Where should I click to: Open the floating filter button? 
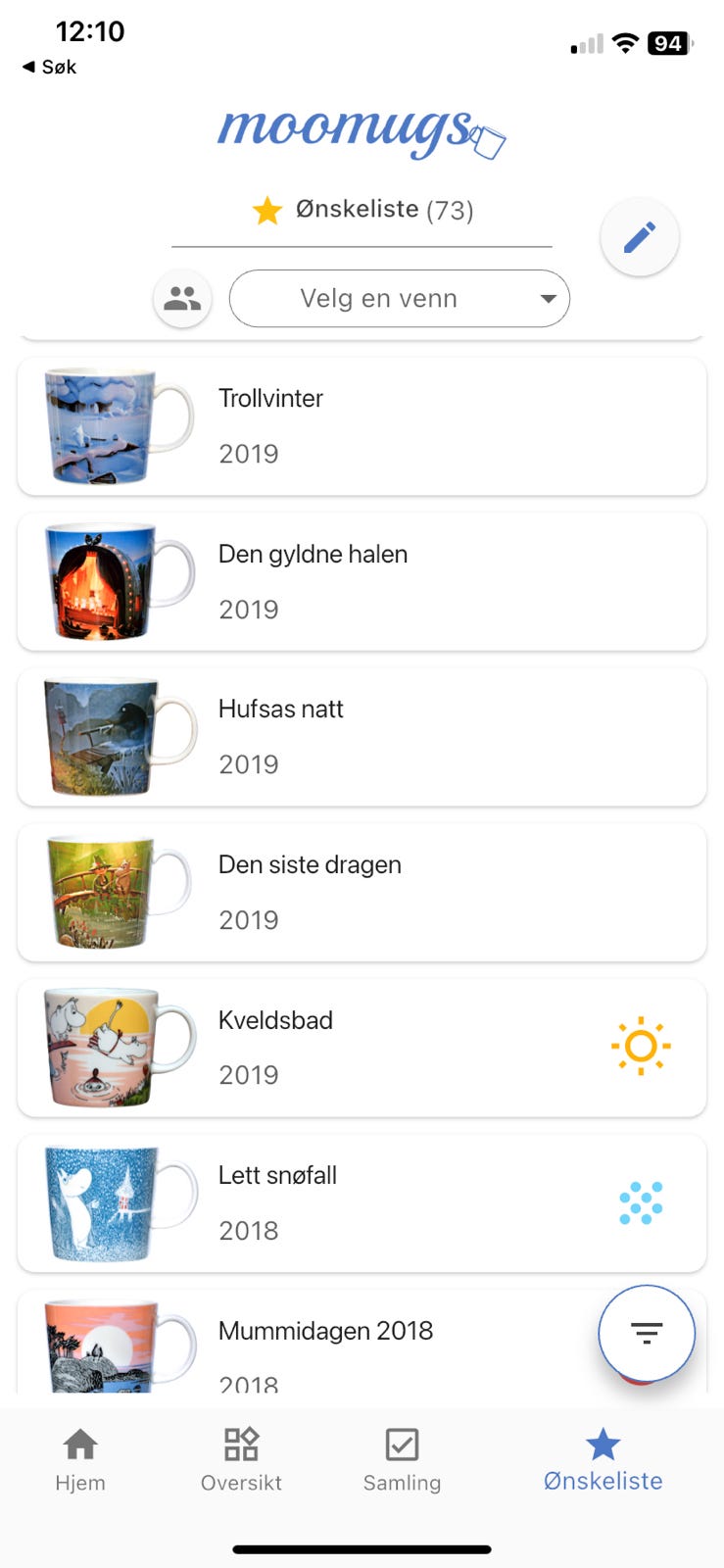(645, 1333)
